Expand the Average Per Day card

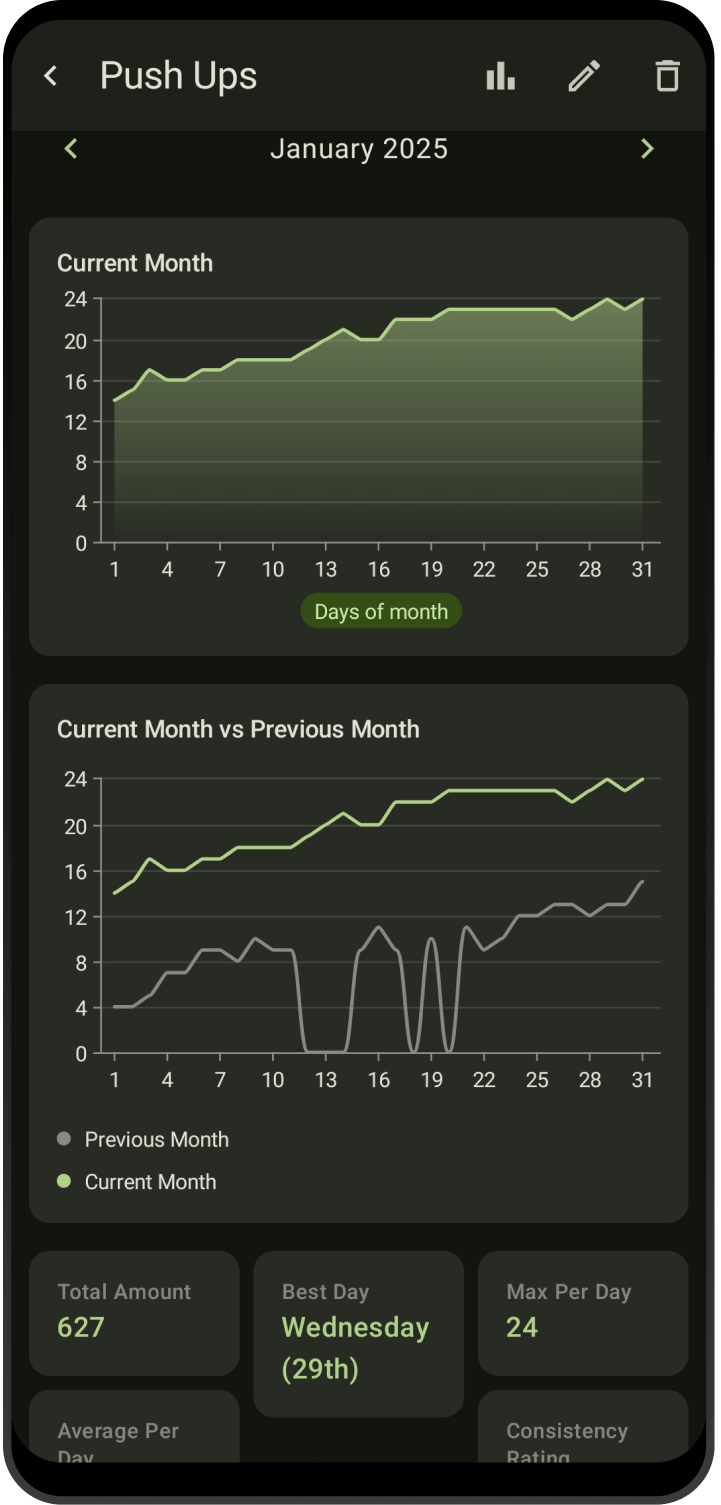pyautogui.click(x=134, y=1435)
